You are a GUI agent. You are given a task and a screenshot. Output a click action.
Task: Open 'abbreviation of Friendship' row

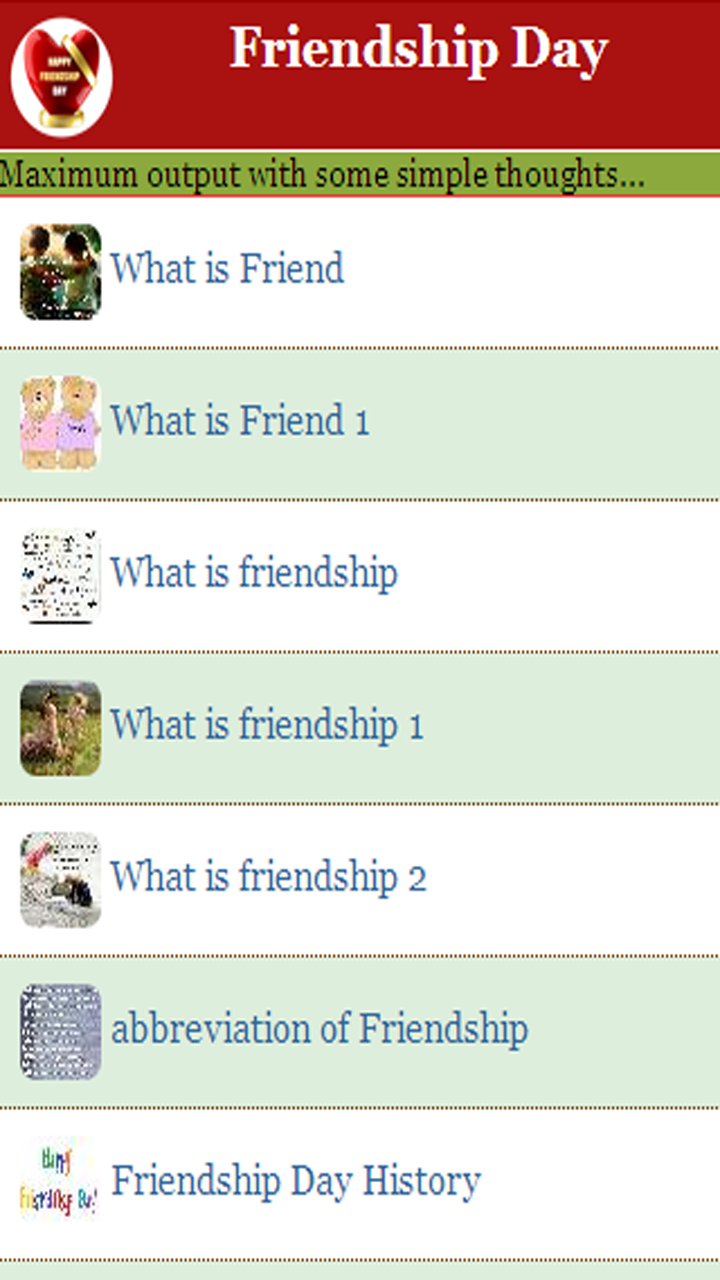[x=319, y=1029]
